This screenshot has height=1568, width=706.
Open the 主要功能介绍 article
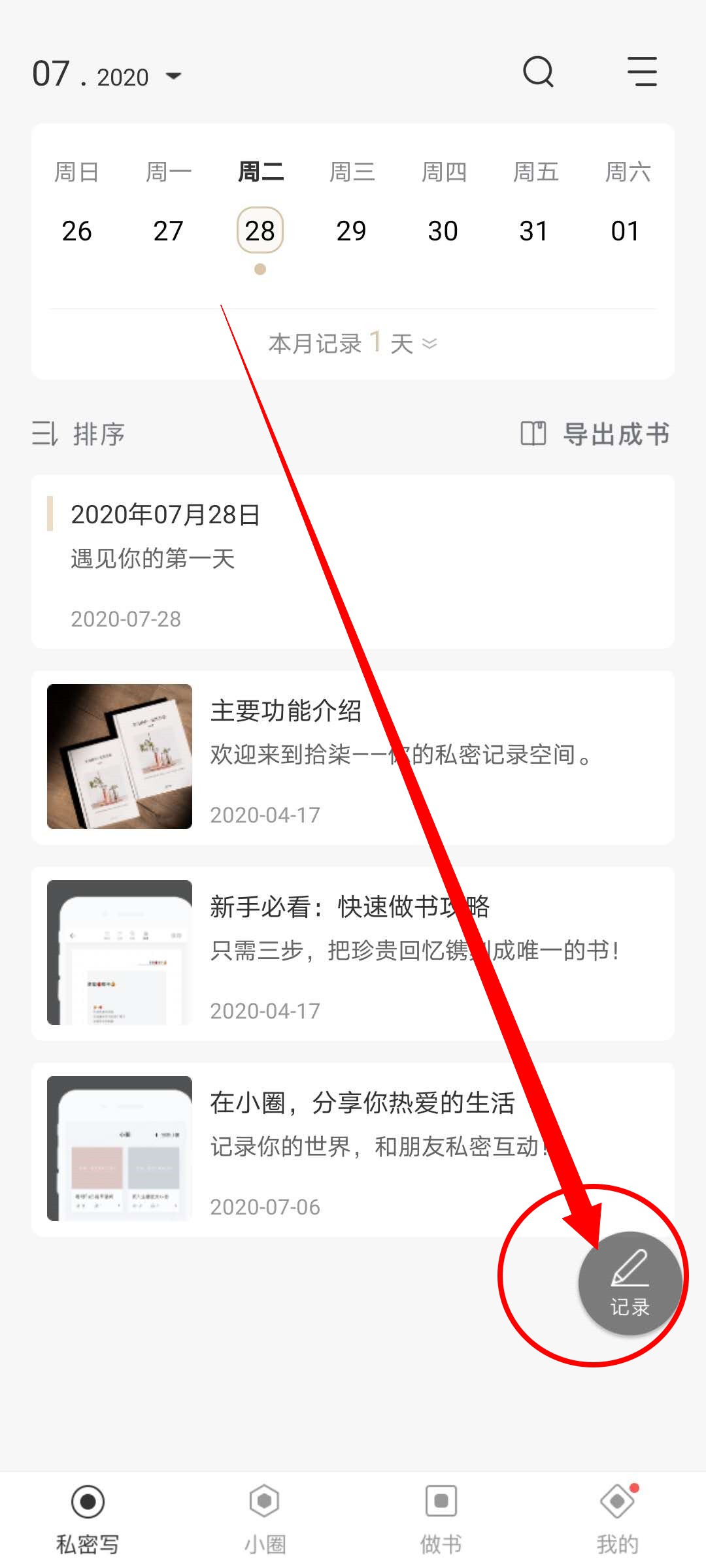click(x=353, y=758)
